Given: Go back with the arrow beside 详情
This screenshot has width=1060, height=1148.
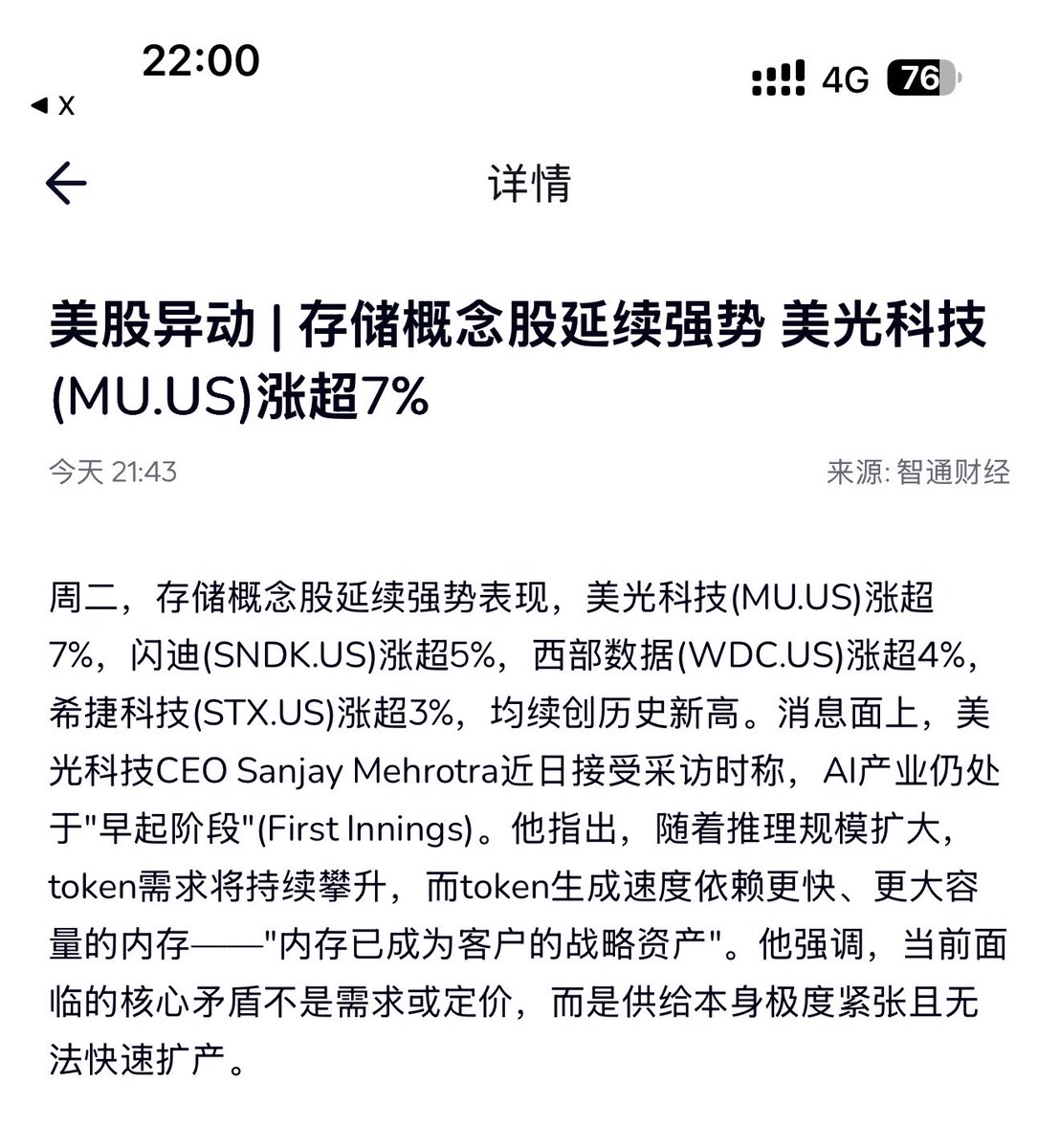Looking at the screenshot, I should (66, 183).
